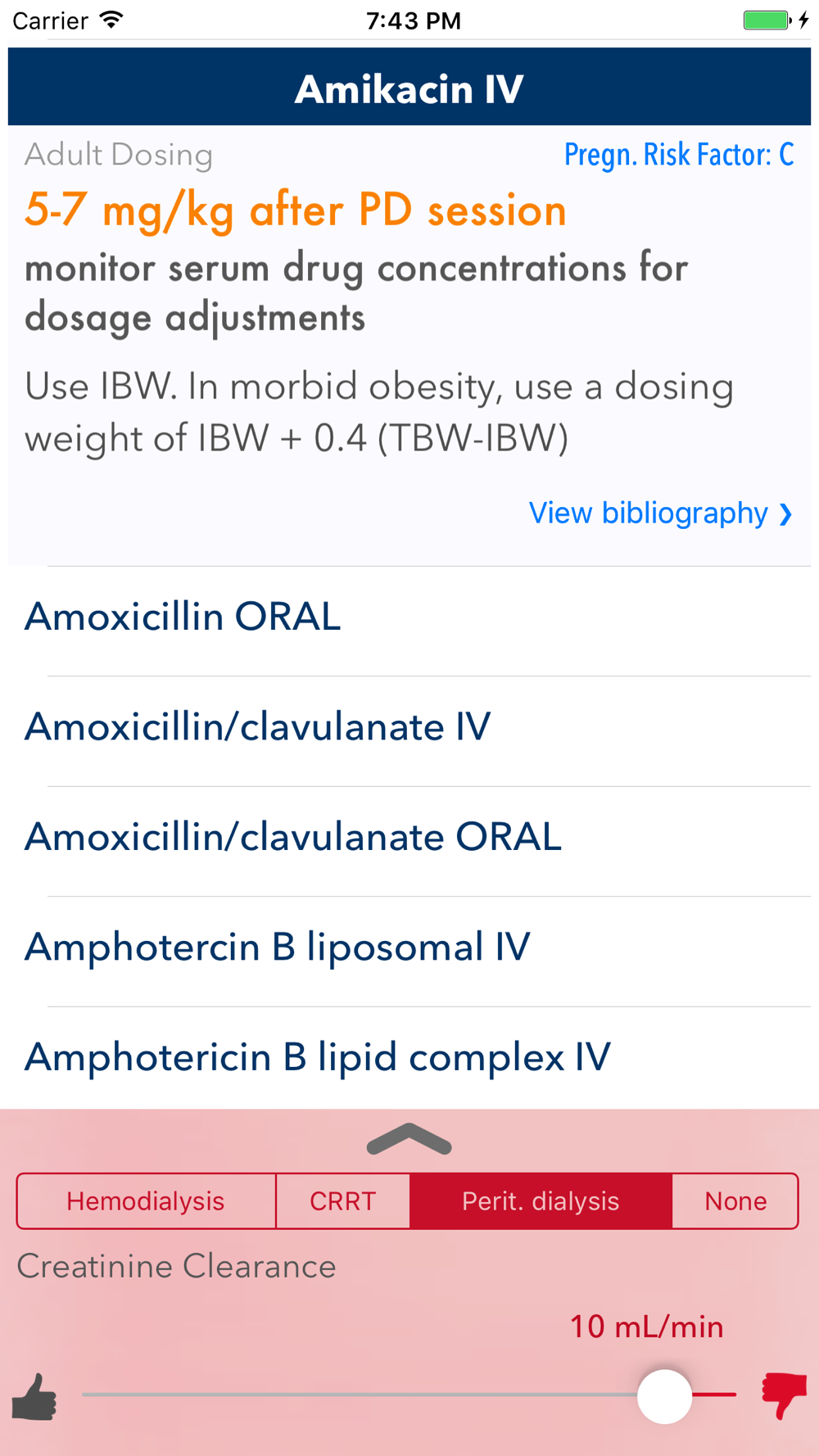819x1456 pixels.
Task: Open Amoxicillin ORAL dosing entry
Action: click(x=409, y=621)
